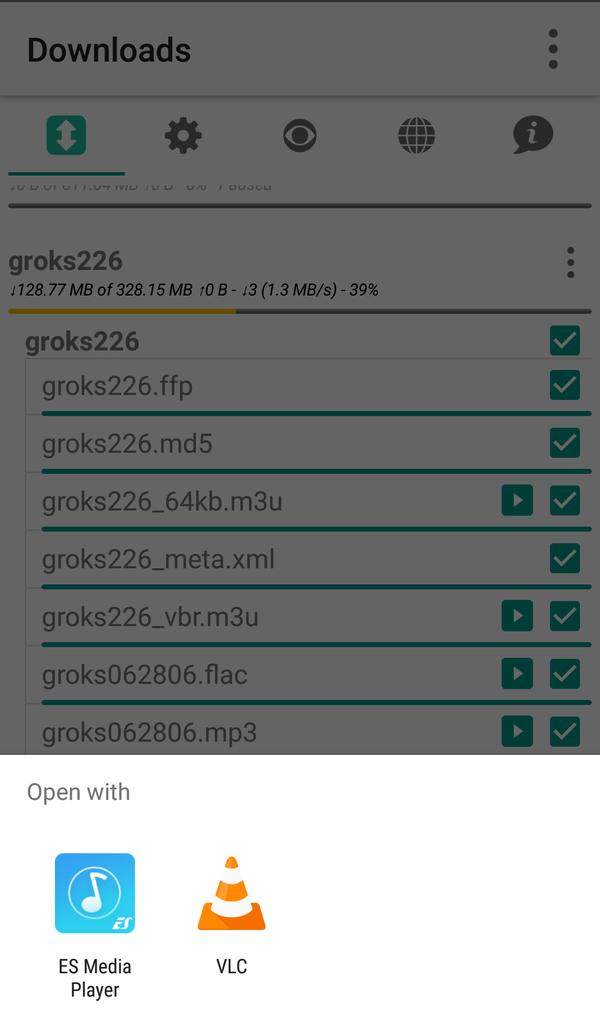Switch to the settings gear tab
Screen dimensions: 600x1029
(182, 136)
